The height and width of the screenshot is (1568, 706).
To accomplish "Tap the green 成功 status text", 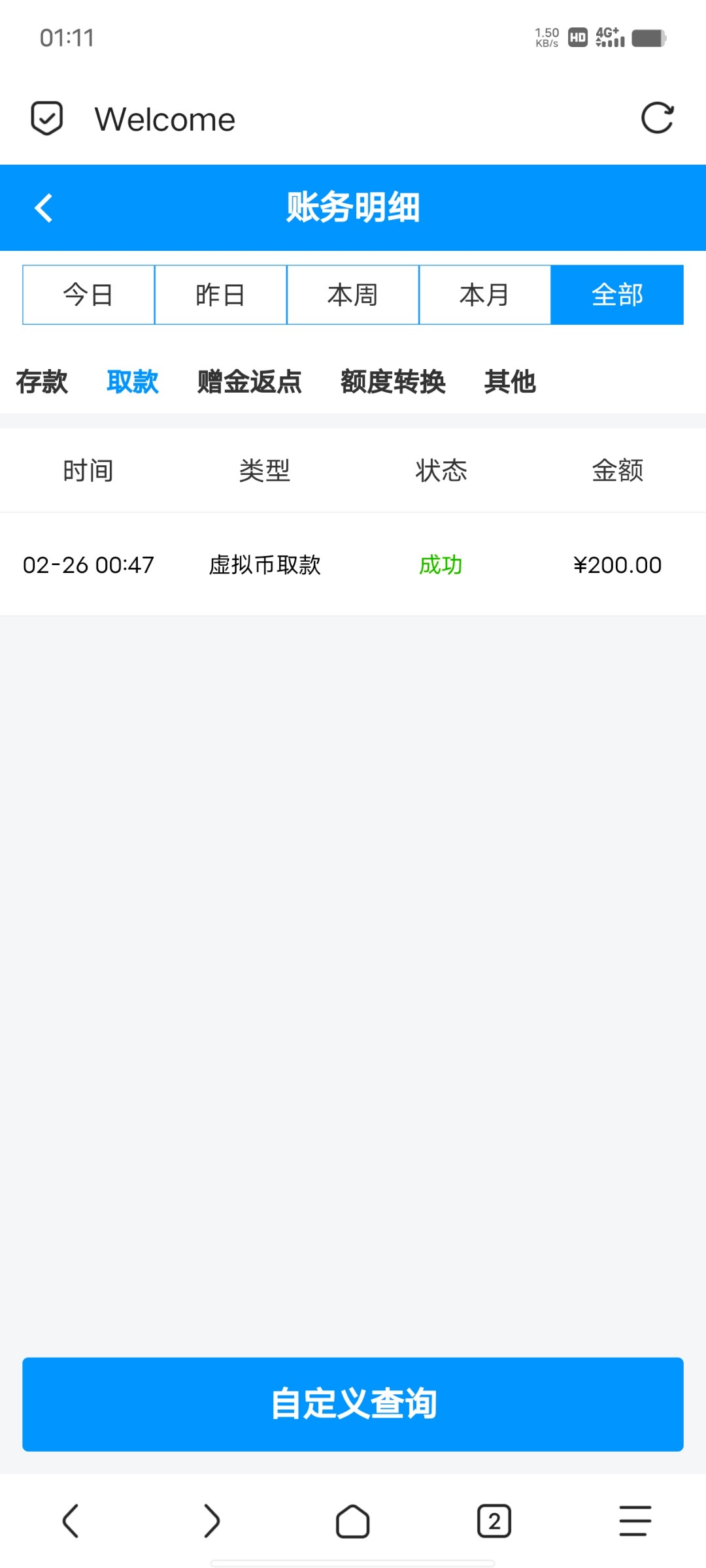I will [x=441, y=565].
